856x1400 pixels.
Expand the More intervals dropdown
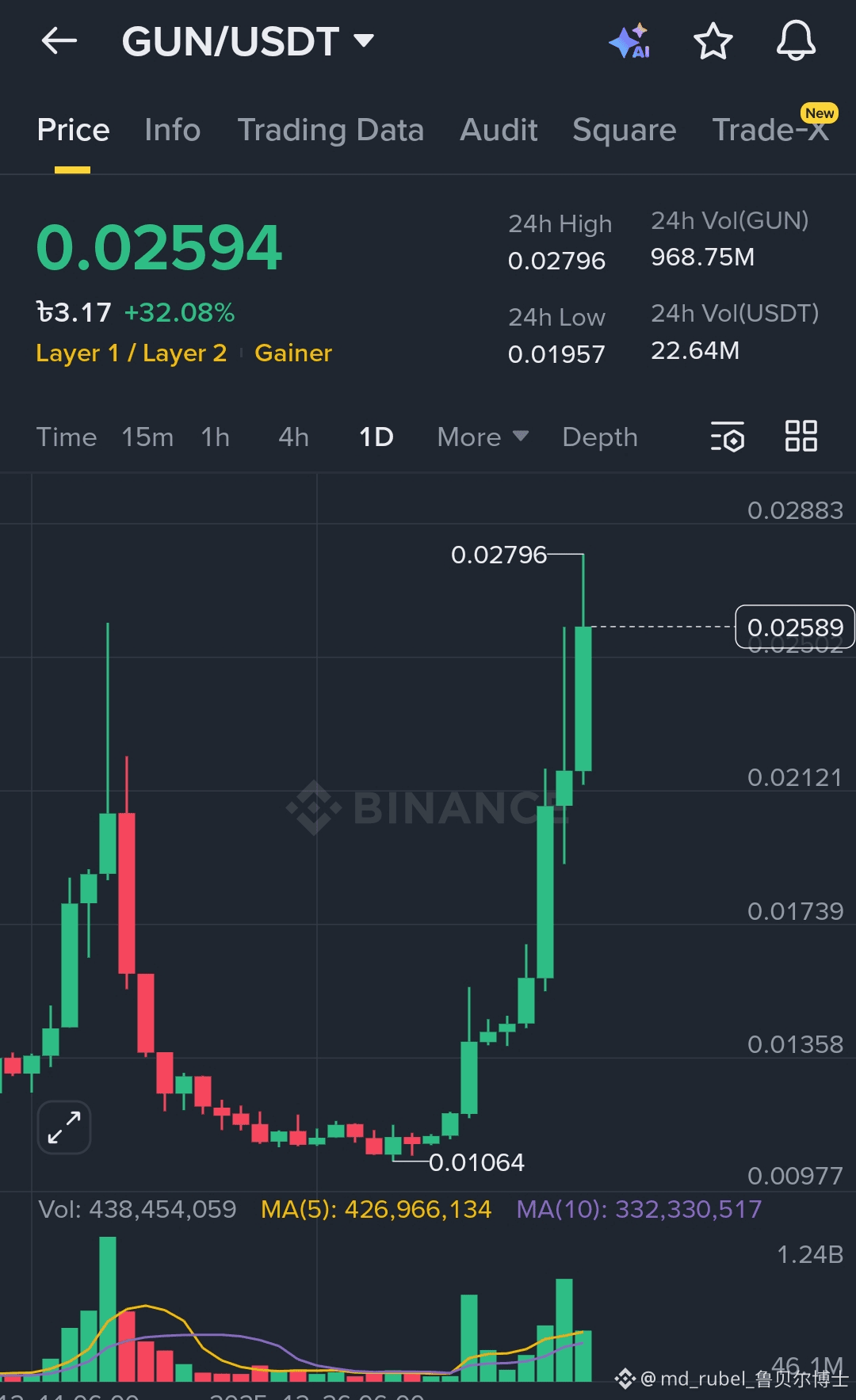(483, 437)
